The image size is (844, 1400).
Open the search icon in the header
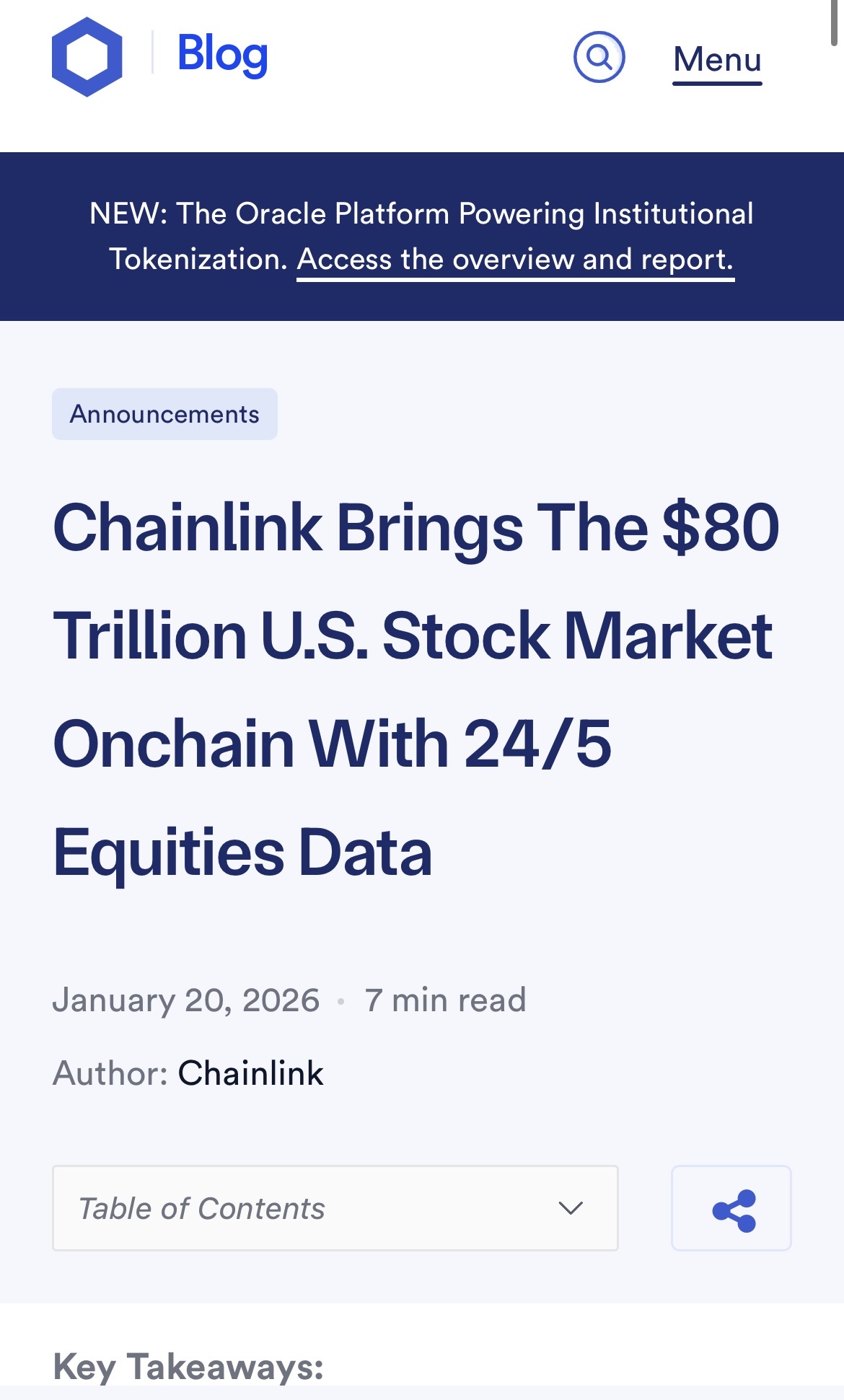[599, 57]
